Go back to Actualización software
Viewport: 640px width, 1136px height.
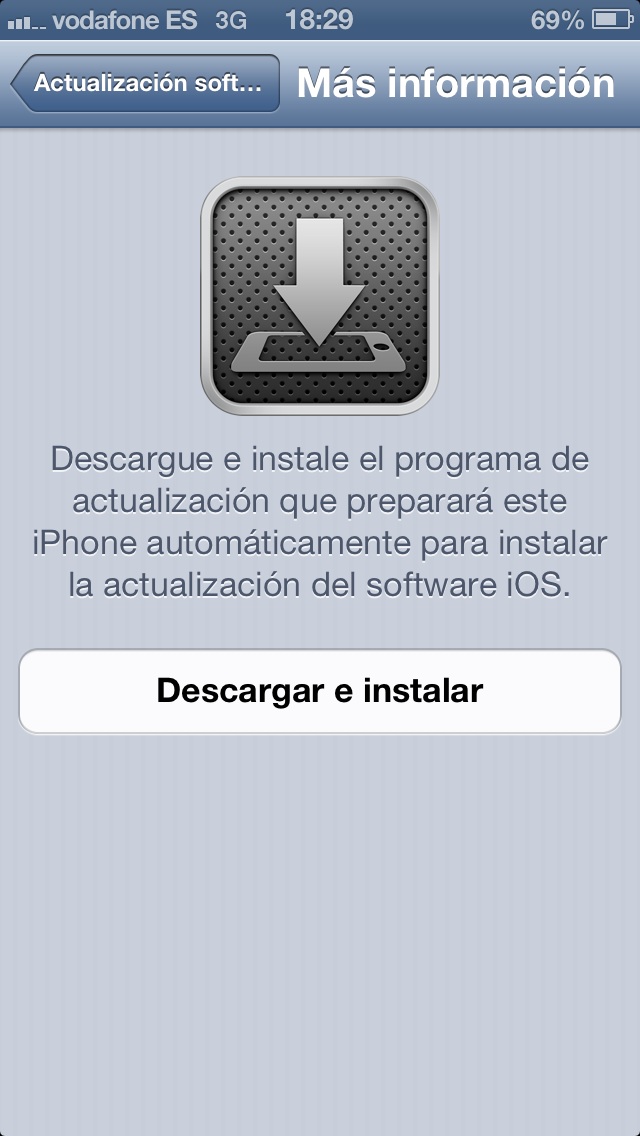tap(146, 83)
